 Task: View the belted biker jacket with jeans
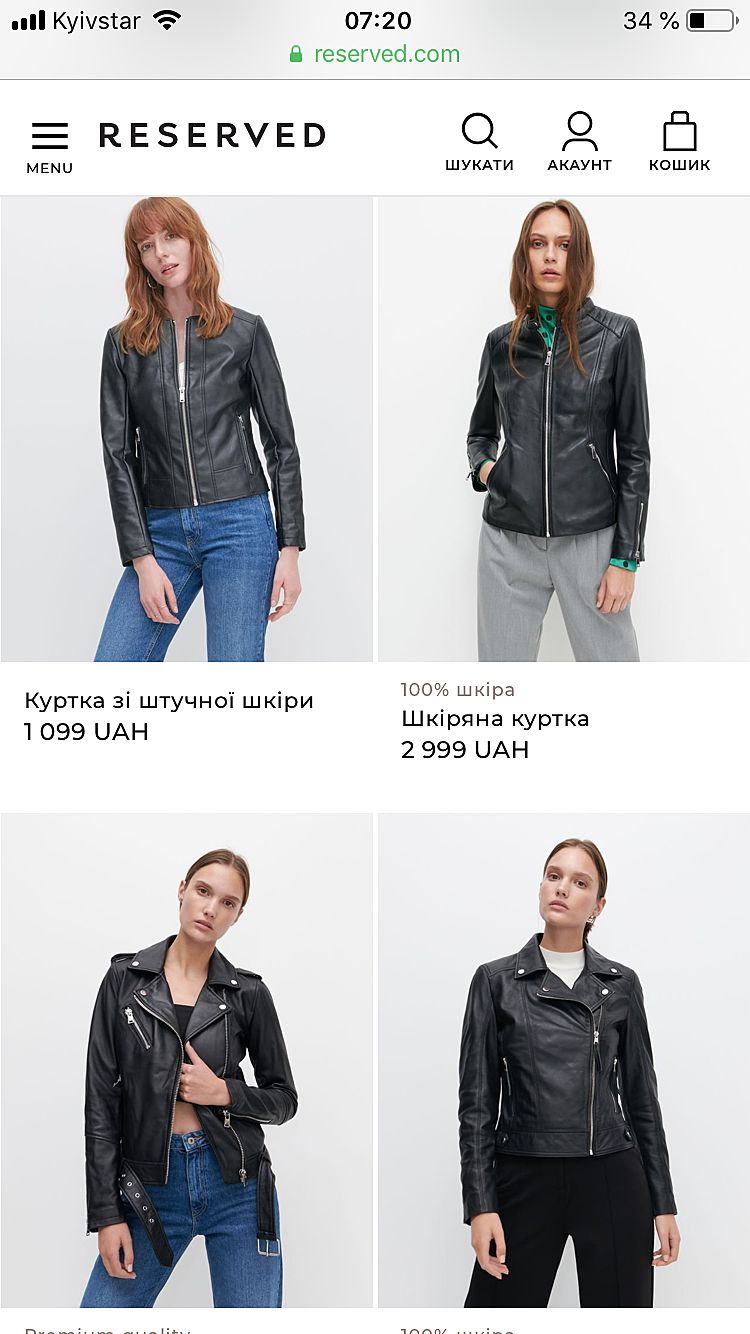pos(187,1060)
